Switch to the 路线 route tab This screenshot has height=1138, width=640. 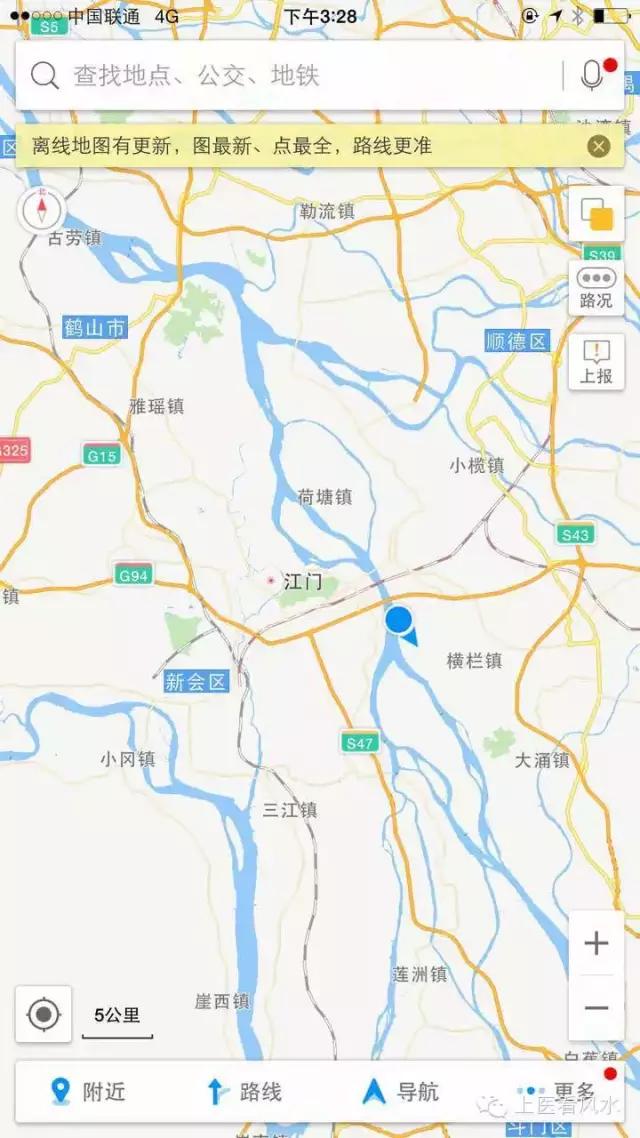click(246, 1092)
